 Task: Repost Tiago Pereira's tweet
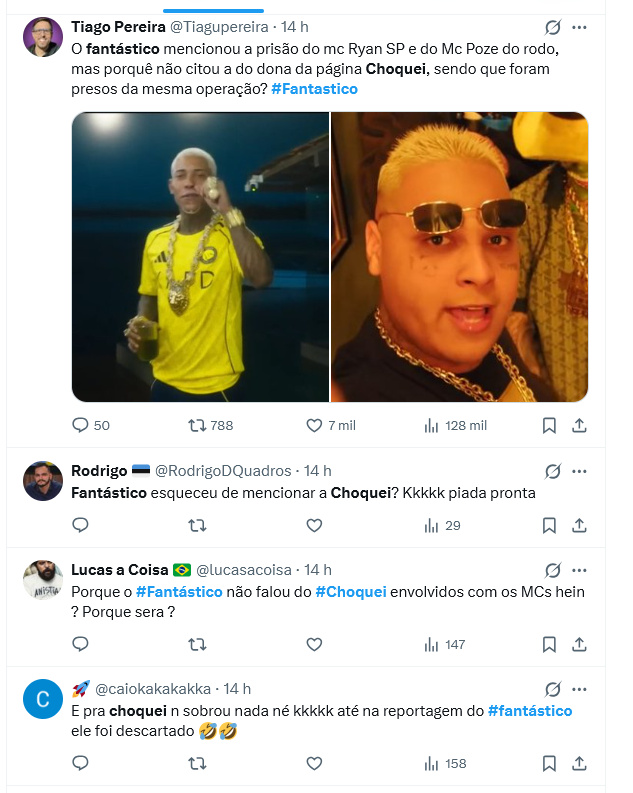coord(197,425)
